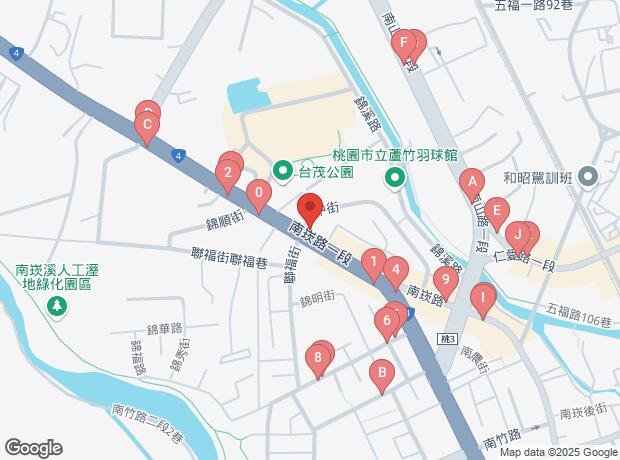Open the pin labeled A
620x460 pixels.
coord(469,183)
